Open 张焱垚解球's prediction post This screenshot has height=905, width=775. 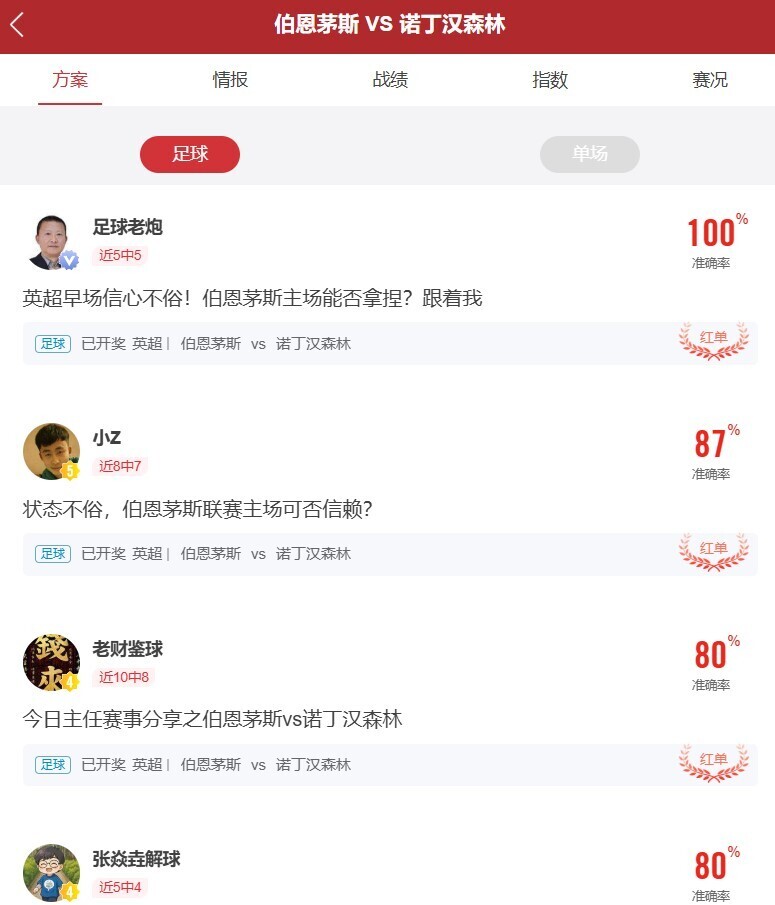[136, 859]
